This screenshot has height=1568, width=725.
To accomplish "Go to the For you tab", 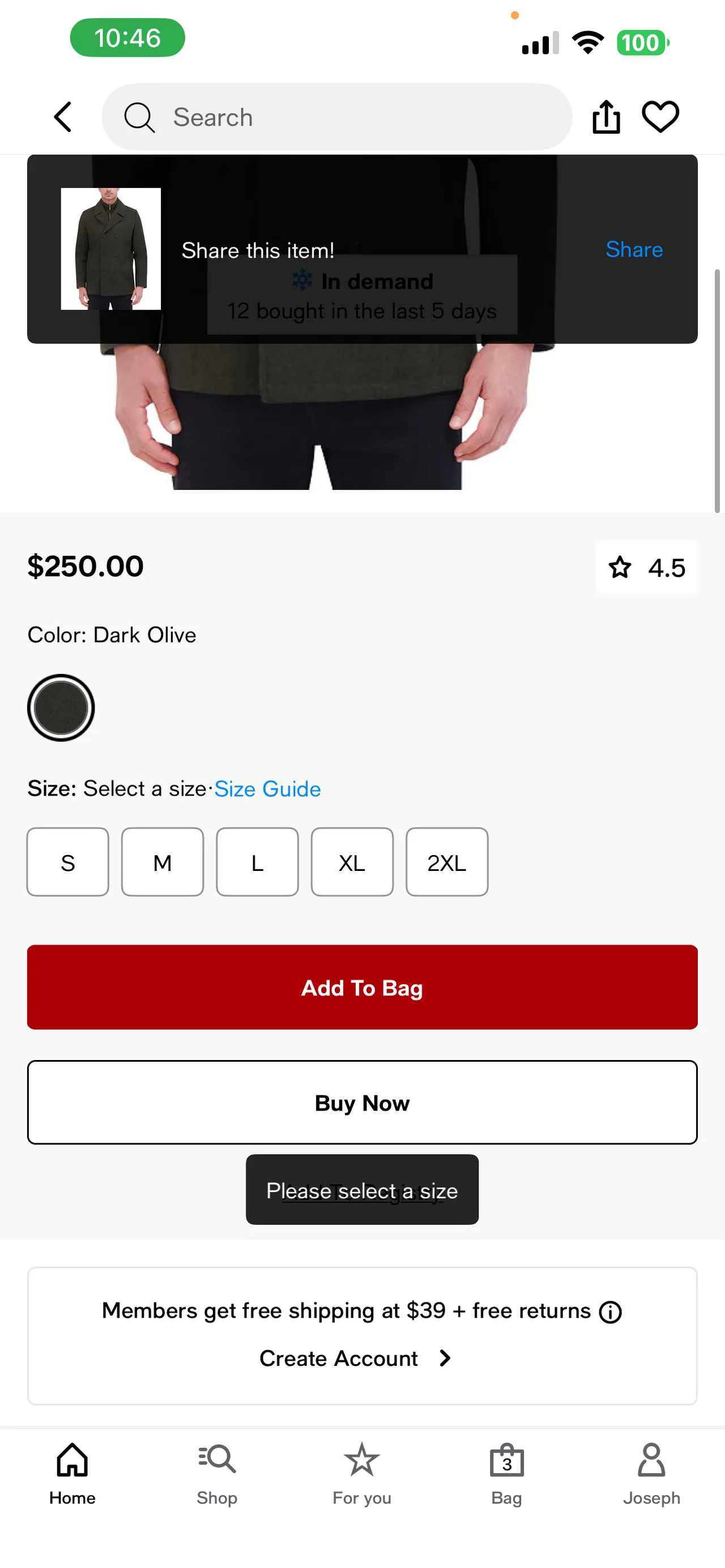I will tap(361, 1473).
